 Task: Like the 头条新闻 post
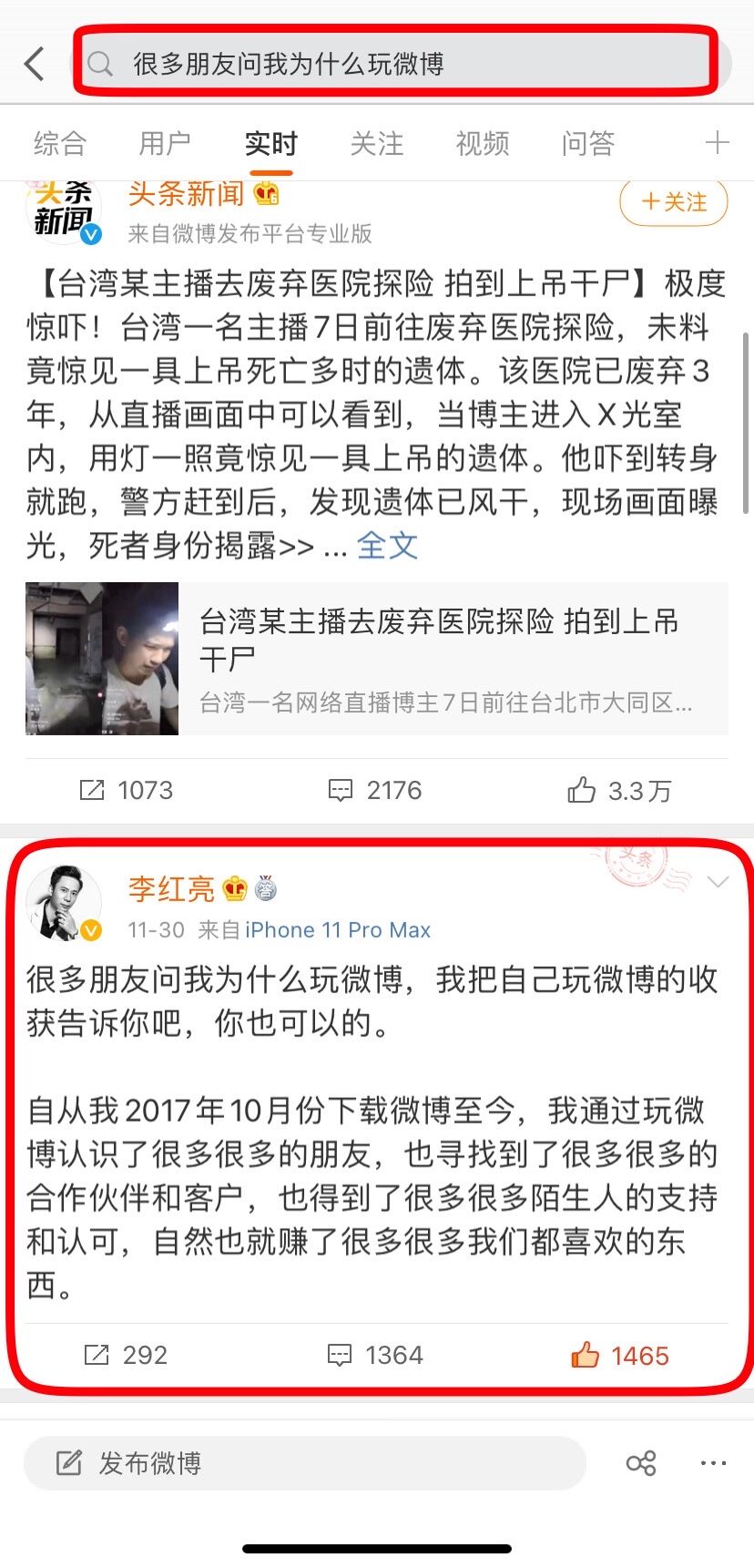pos(618,790)
